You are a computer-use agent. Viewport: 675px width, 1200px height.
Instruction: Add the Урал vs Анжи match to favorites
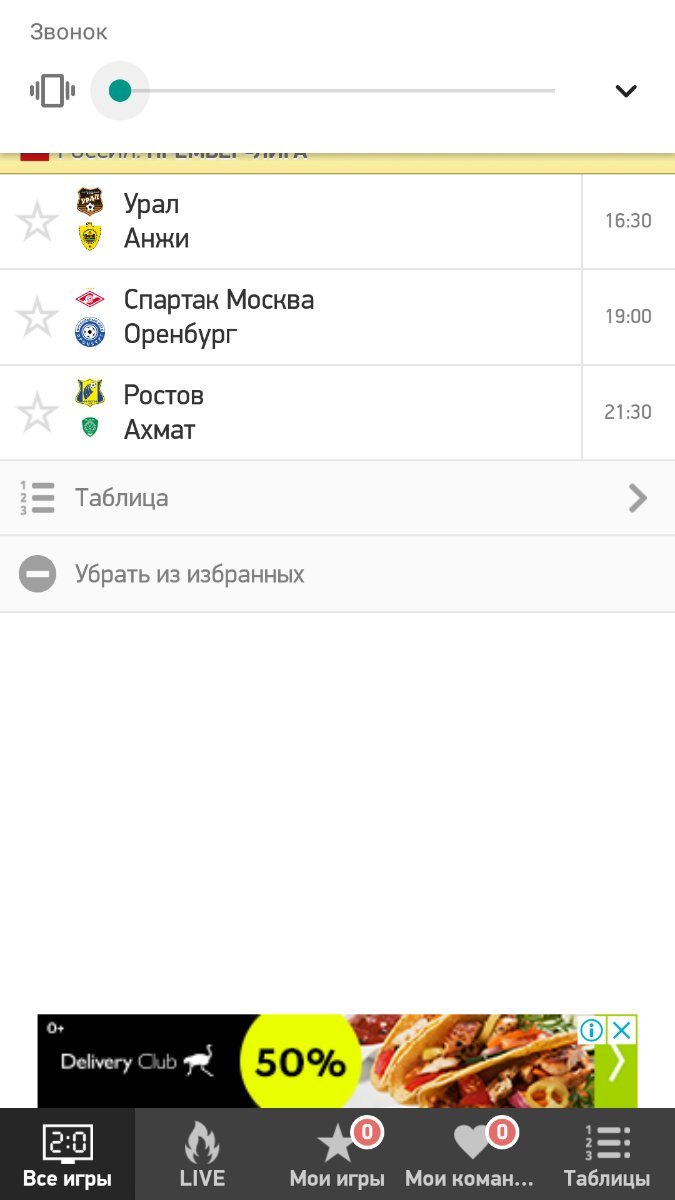point(37,221)
